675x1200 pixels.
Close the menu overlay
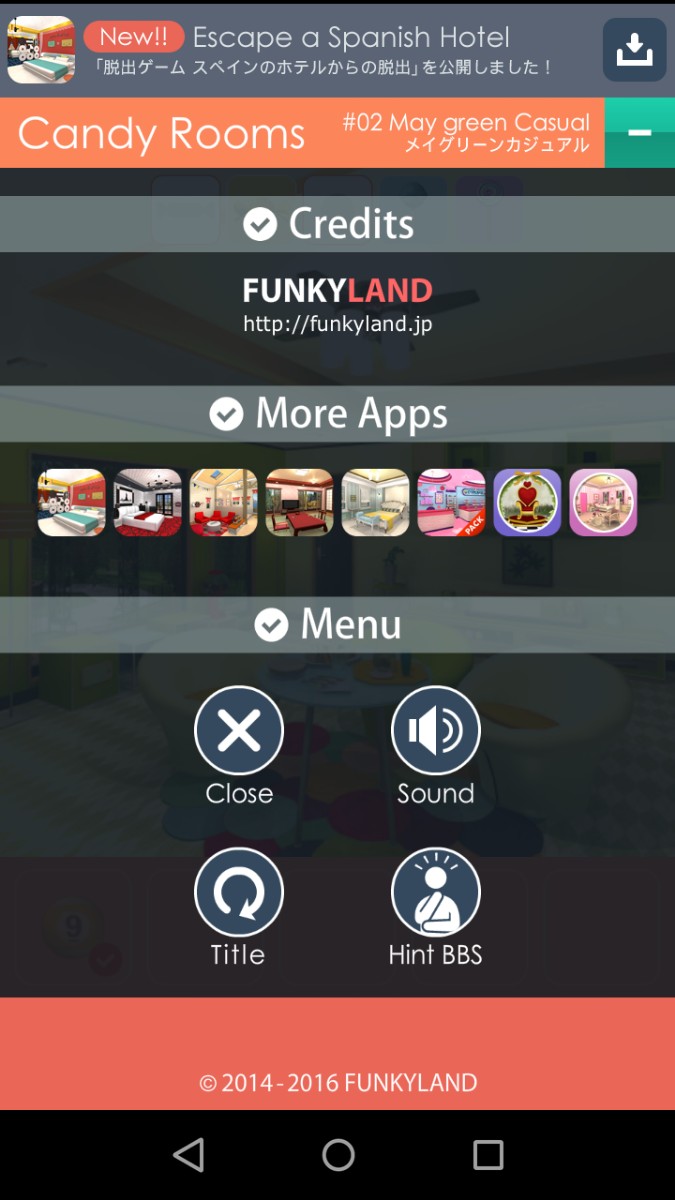pyautogui.click(x=239, y=746)
